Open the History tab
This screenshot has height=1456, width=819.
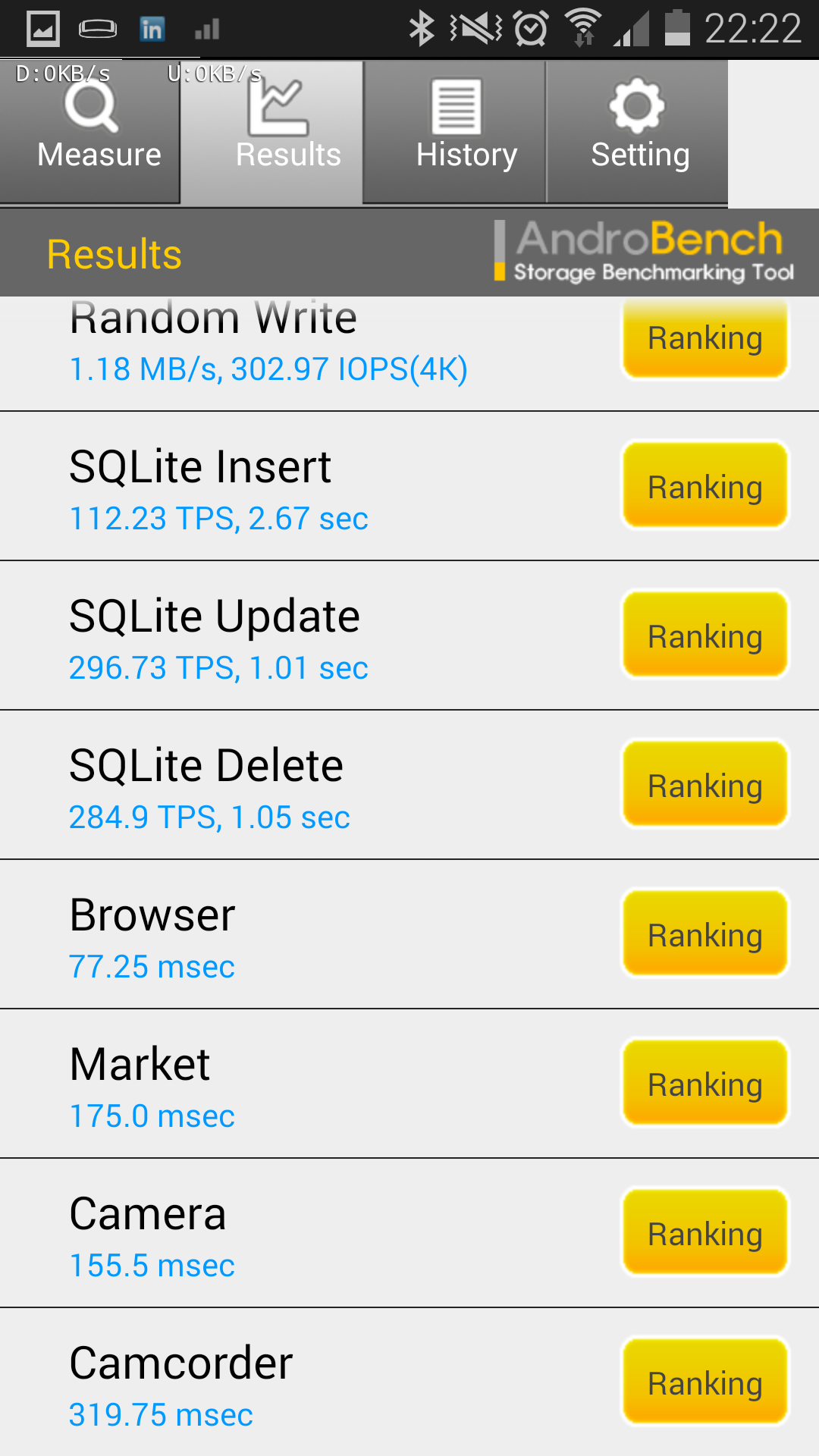coord(454,132)
